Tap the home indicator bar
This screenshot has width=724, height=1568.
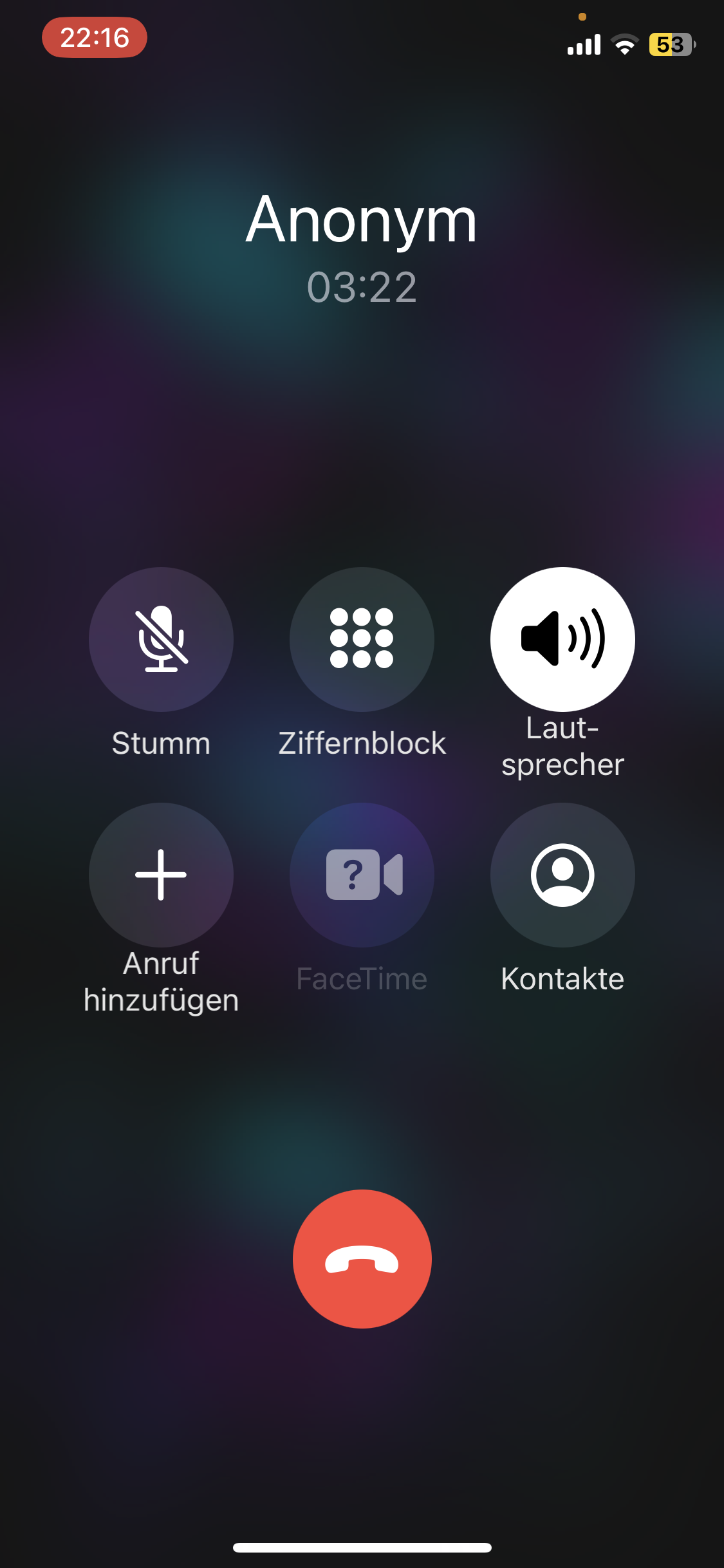[x=362, y=1547]
